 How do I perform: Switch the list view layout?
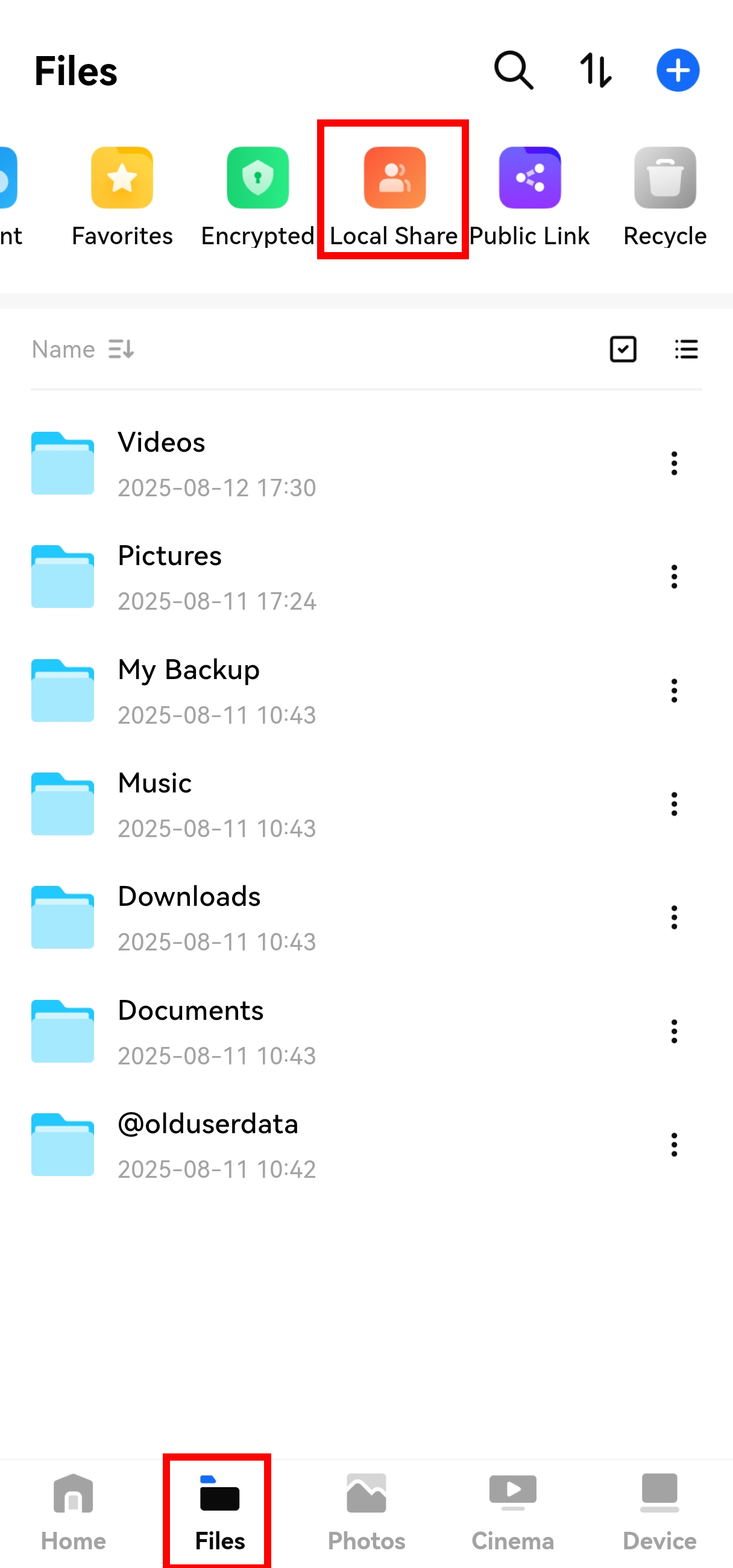click(x=686, y=349)
